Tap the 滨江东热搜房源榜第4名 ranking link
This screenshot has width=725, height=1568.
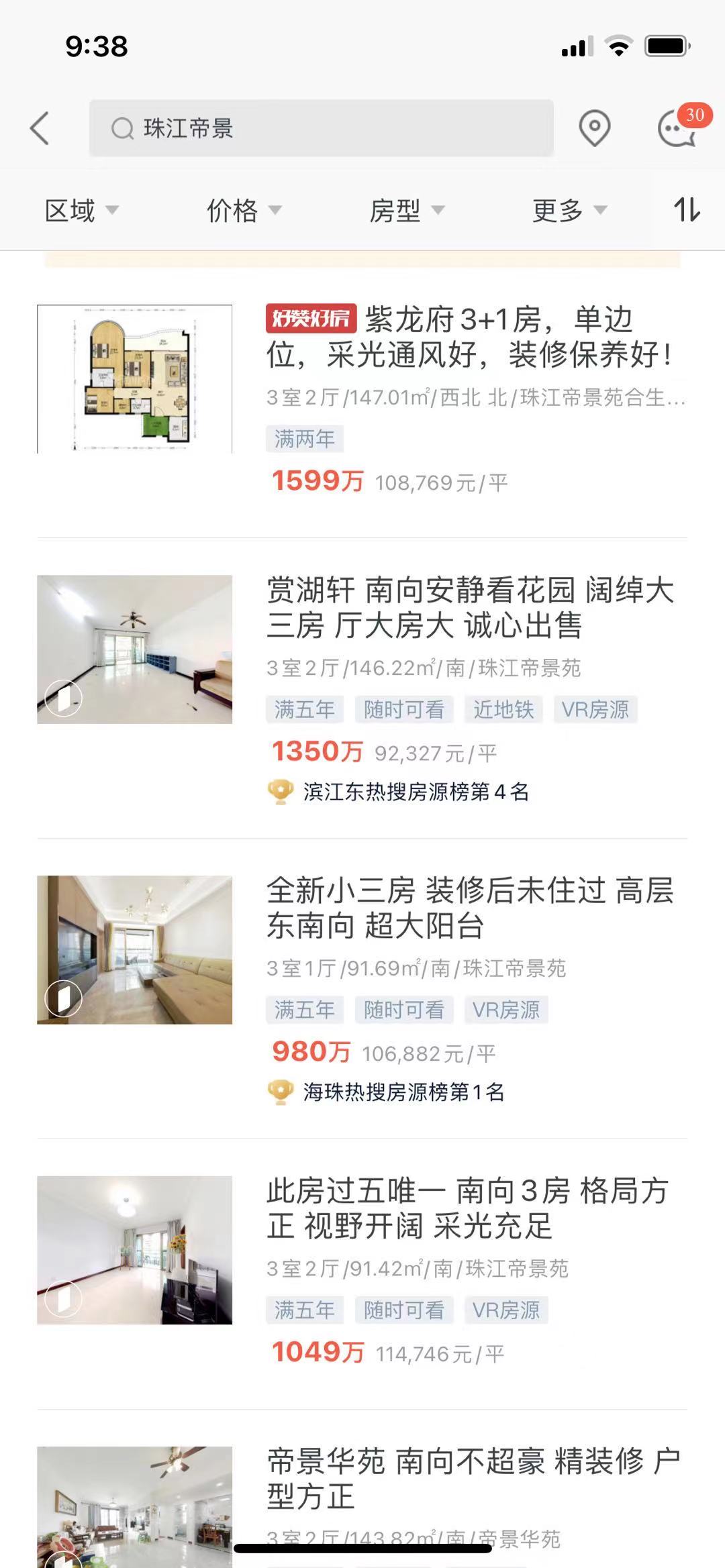[x=415, y=792]
